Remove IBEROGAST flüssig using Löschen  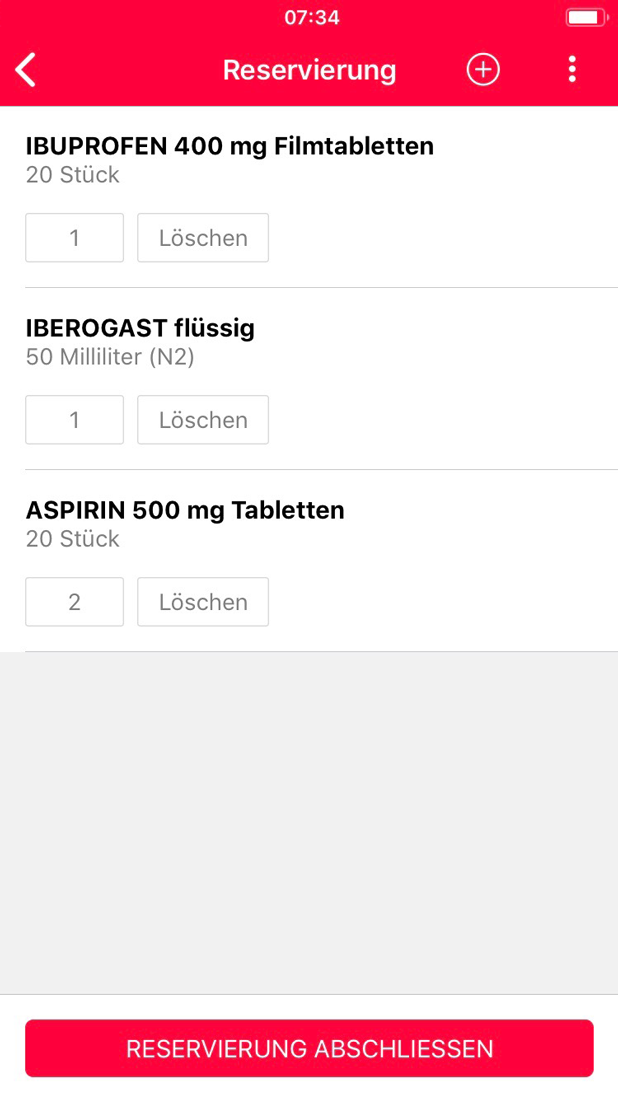[x=203, y=420]
